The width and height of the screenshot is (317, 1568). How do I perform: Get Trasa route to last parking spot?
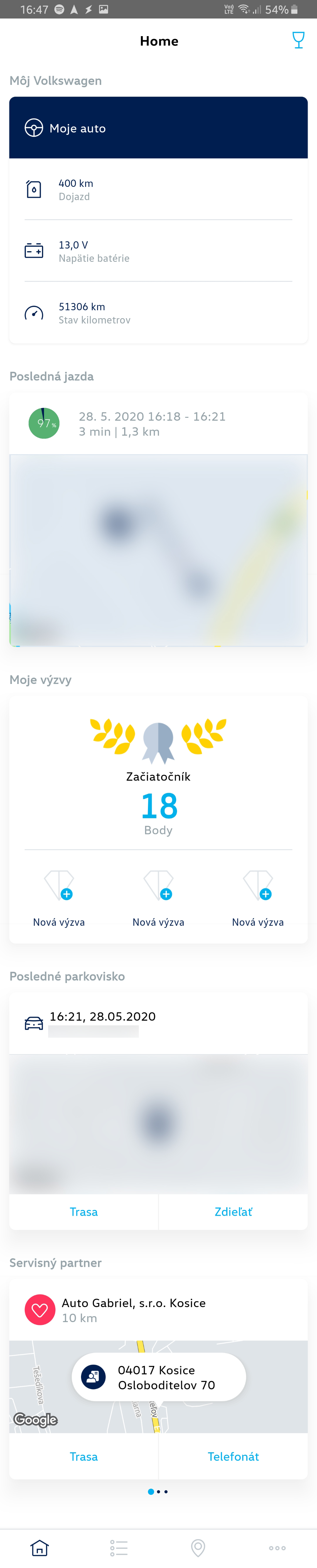84,1212
